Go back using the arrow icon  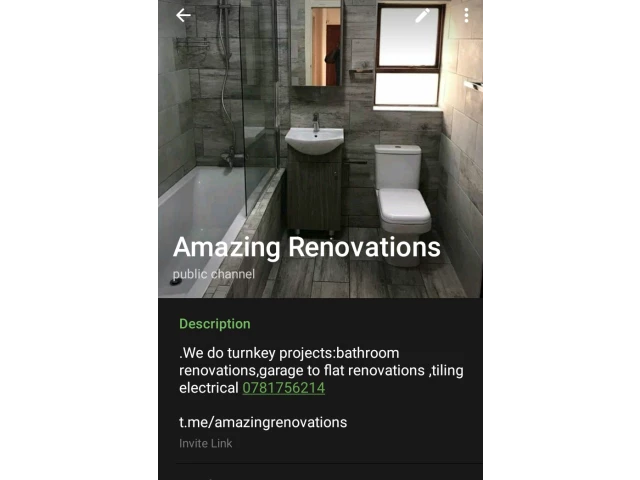pos(183,15)
